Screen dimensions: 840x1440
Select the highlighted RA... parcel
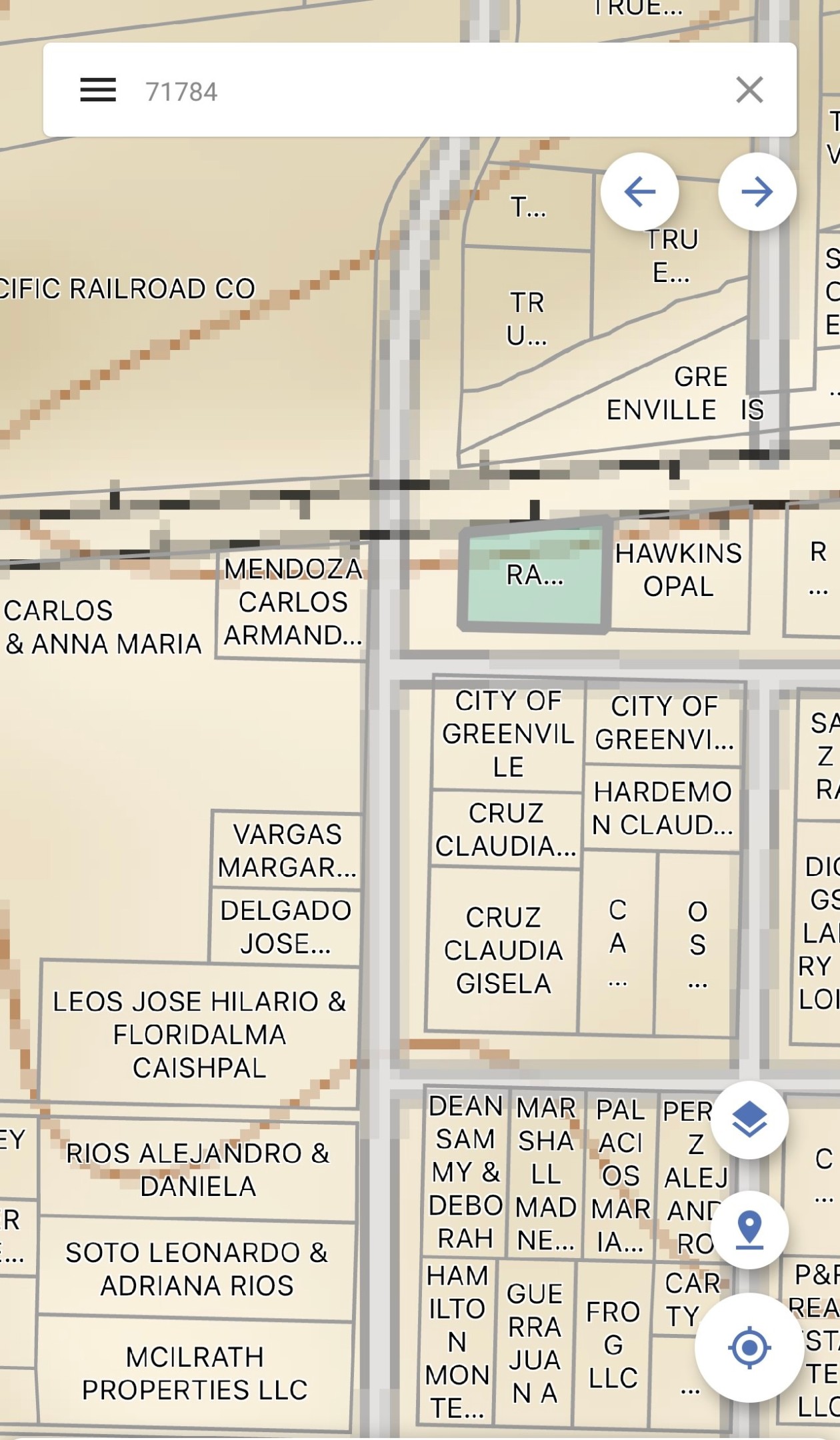click(535, 575)
